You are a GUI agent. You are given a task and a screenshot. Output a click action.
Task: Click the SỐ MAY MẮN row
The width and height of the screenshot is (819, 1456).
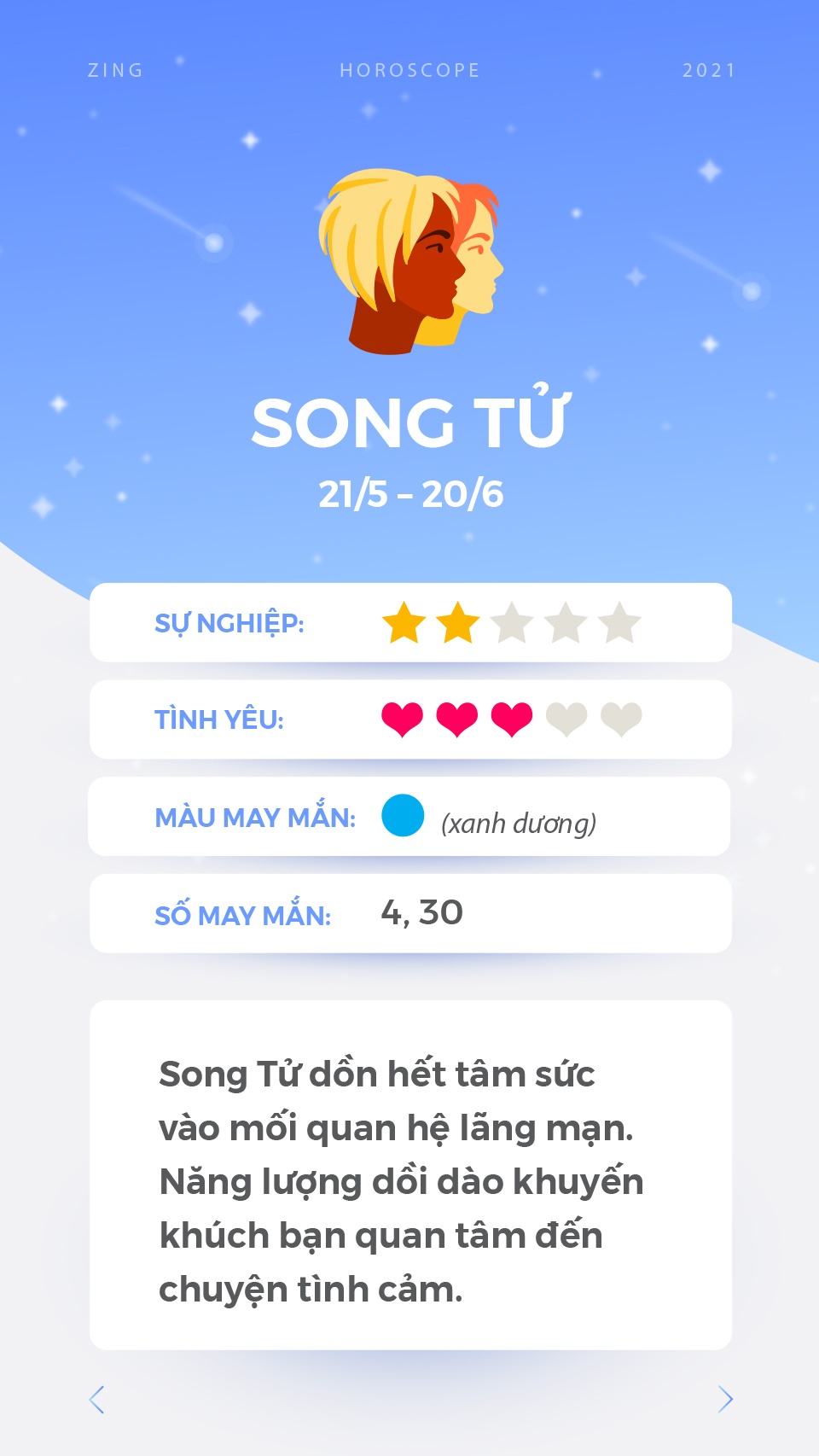click(x=409, y=912)
